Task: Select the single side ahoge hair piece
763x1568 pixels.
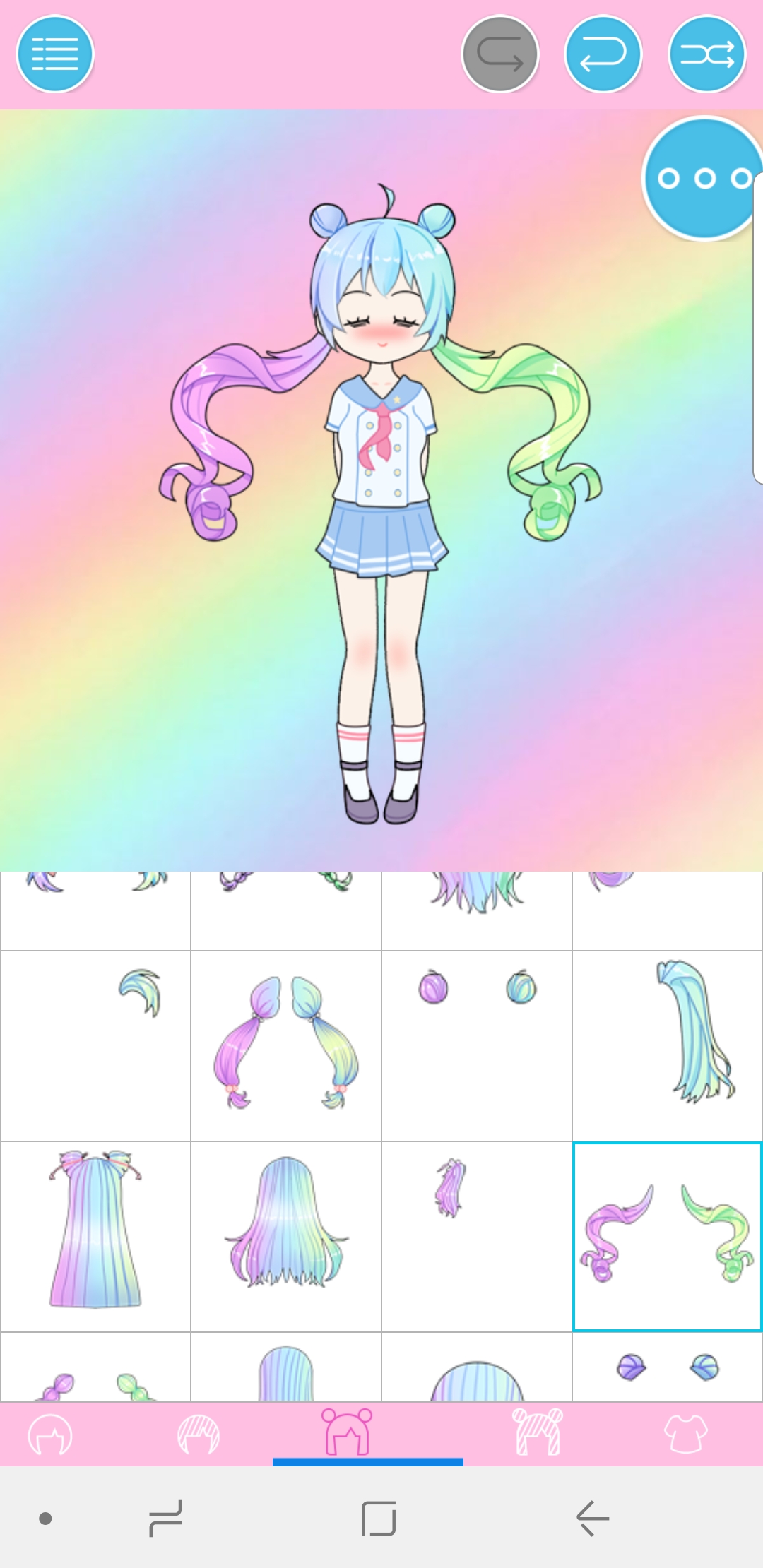Action: click(x=95, y=1045)
